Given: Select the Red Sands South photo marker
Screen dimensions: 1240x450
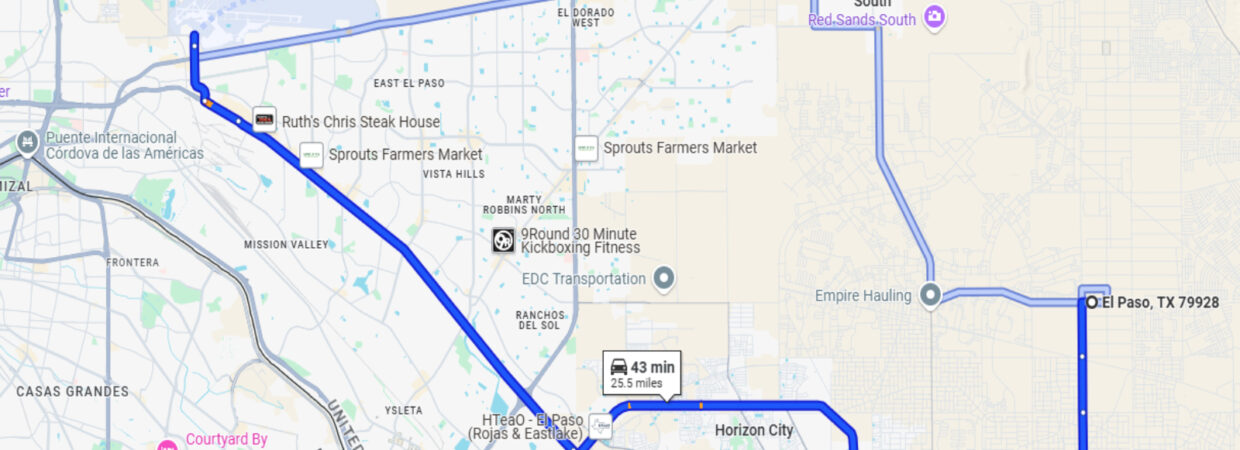Looking at the screenshot, I should pos(934,18).
